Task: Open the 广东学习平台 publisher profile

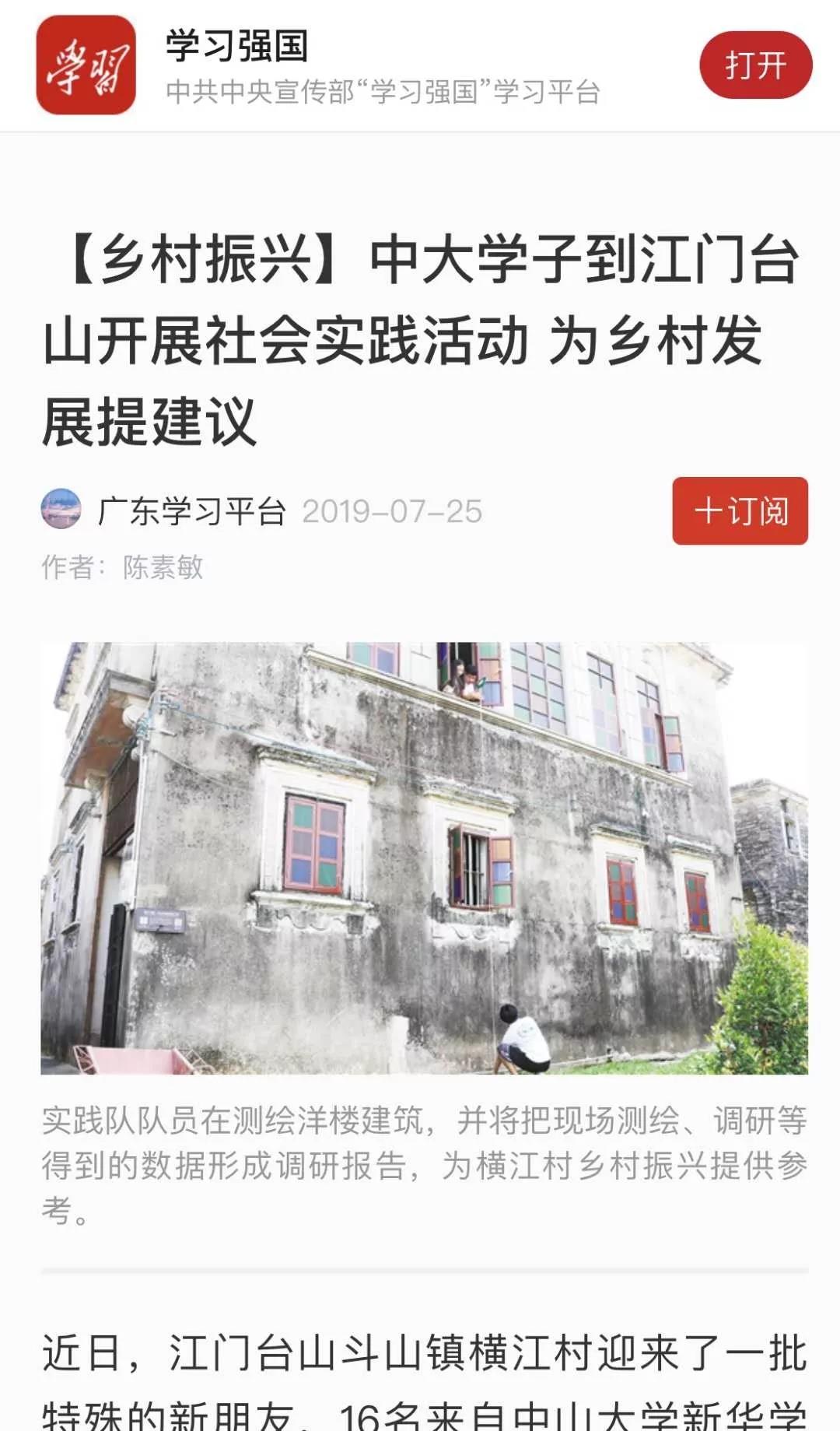Action: click(x=191, y=511)
